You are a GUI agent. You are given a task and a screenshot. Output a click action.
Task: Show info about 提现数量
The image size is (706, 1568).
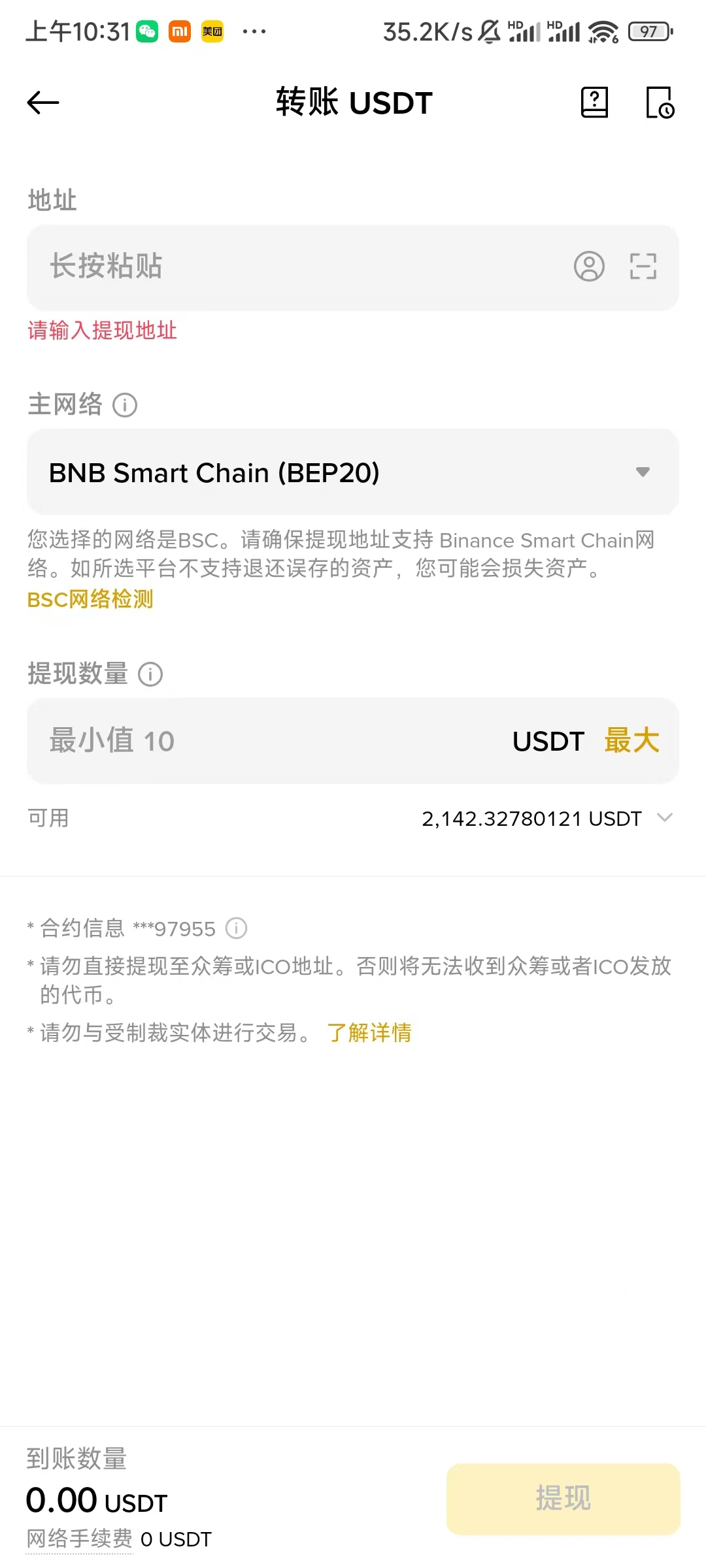[x=150, y=674]
